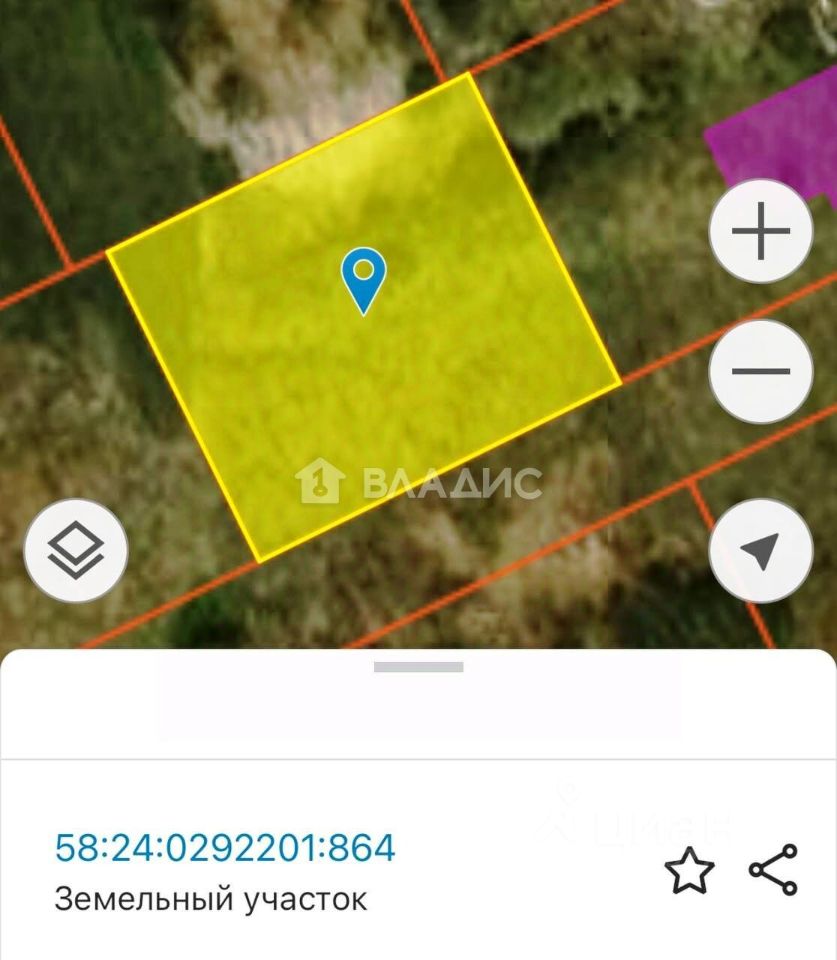Open cadastral number 58:24:0292201:864 details
The image size is (837, 960).
tap(225, 848)
